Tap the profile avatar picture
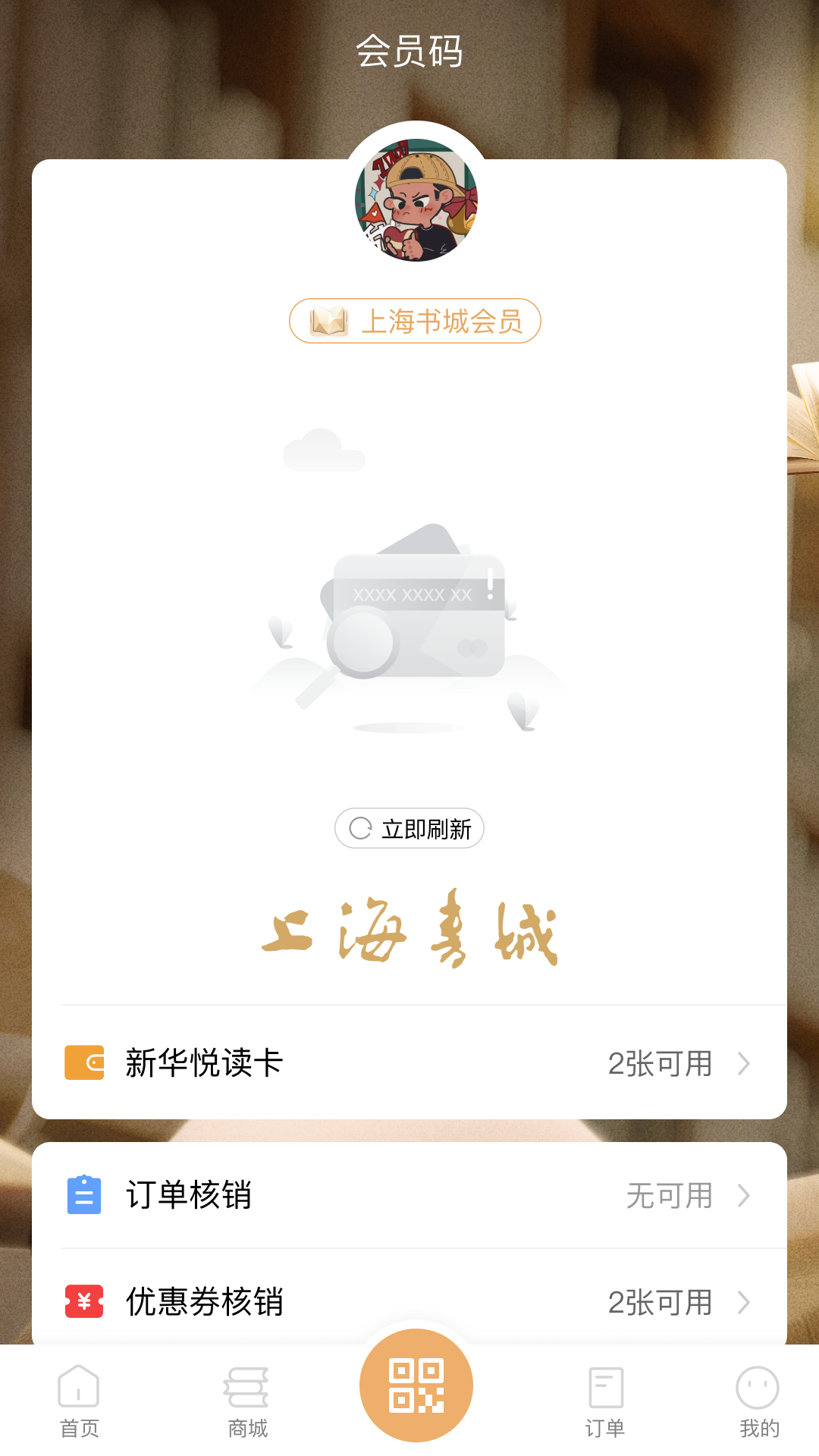The image size is (819, 1456). click(416, 200)
